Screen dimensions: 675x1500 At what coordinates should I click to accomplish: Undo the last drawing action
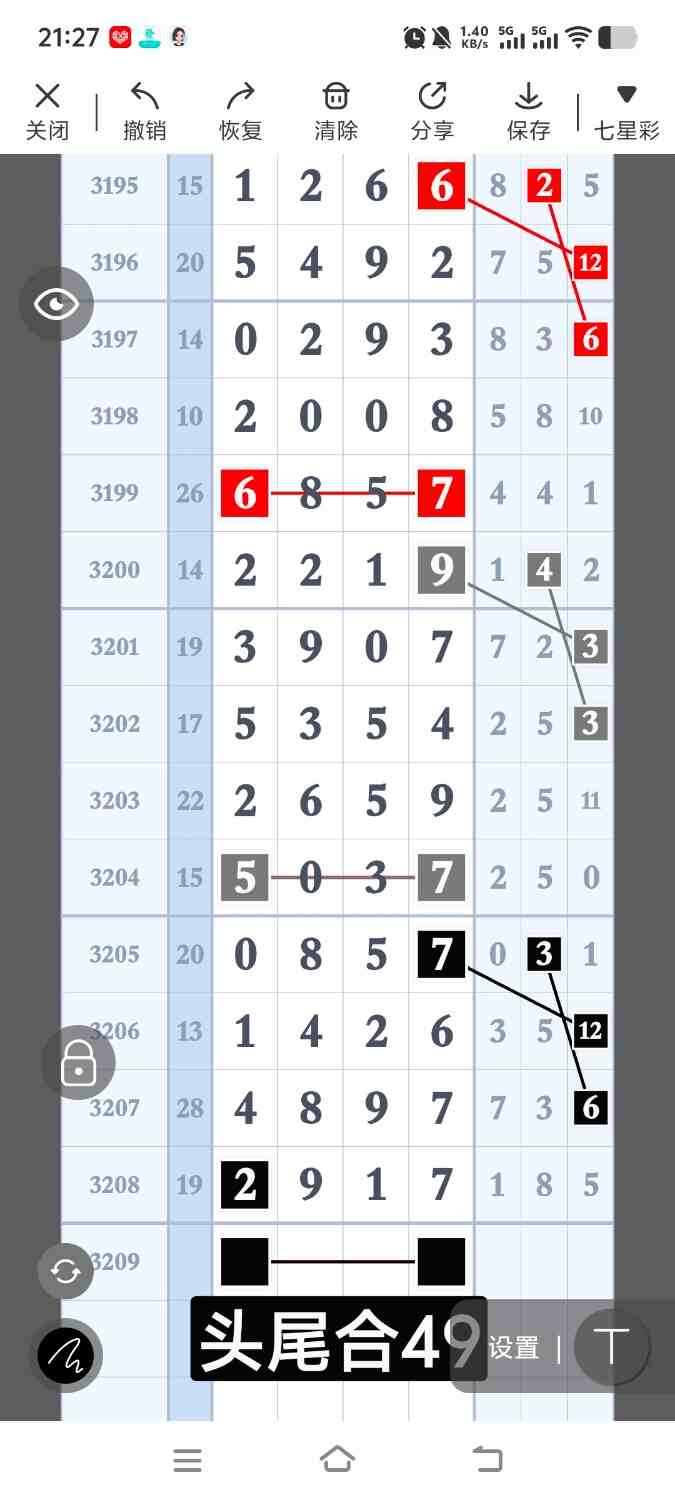(x=144, y=110)
